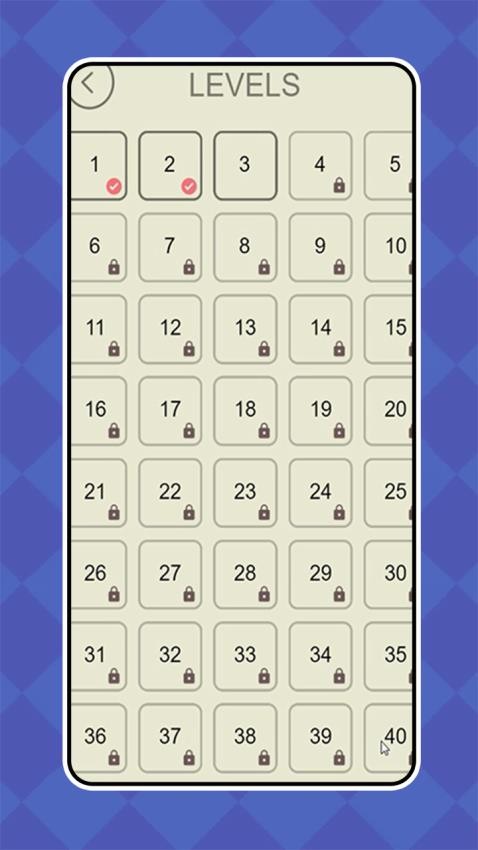Tap on level 18
This screenshot has width=478, height=850.
pyautogui.click(x=245, y=411)
